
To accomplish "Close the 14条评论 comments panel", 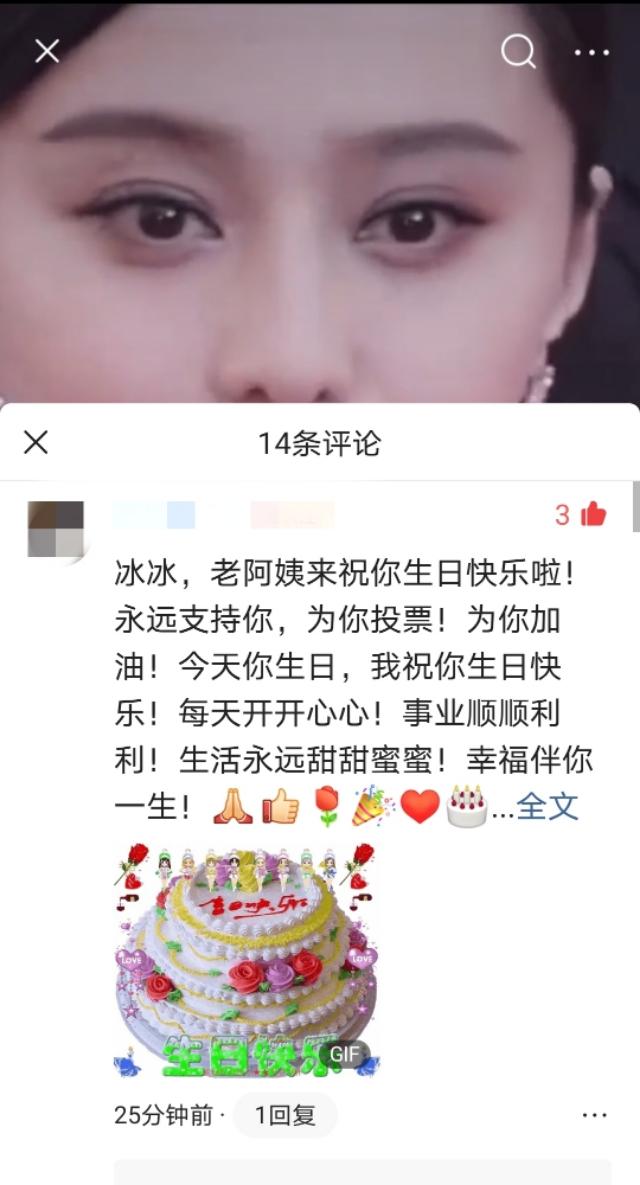I will point(36,442).
